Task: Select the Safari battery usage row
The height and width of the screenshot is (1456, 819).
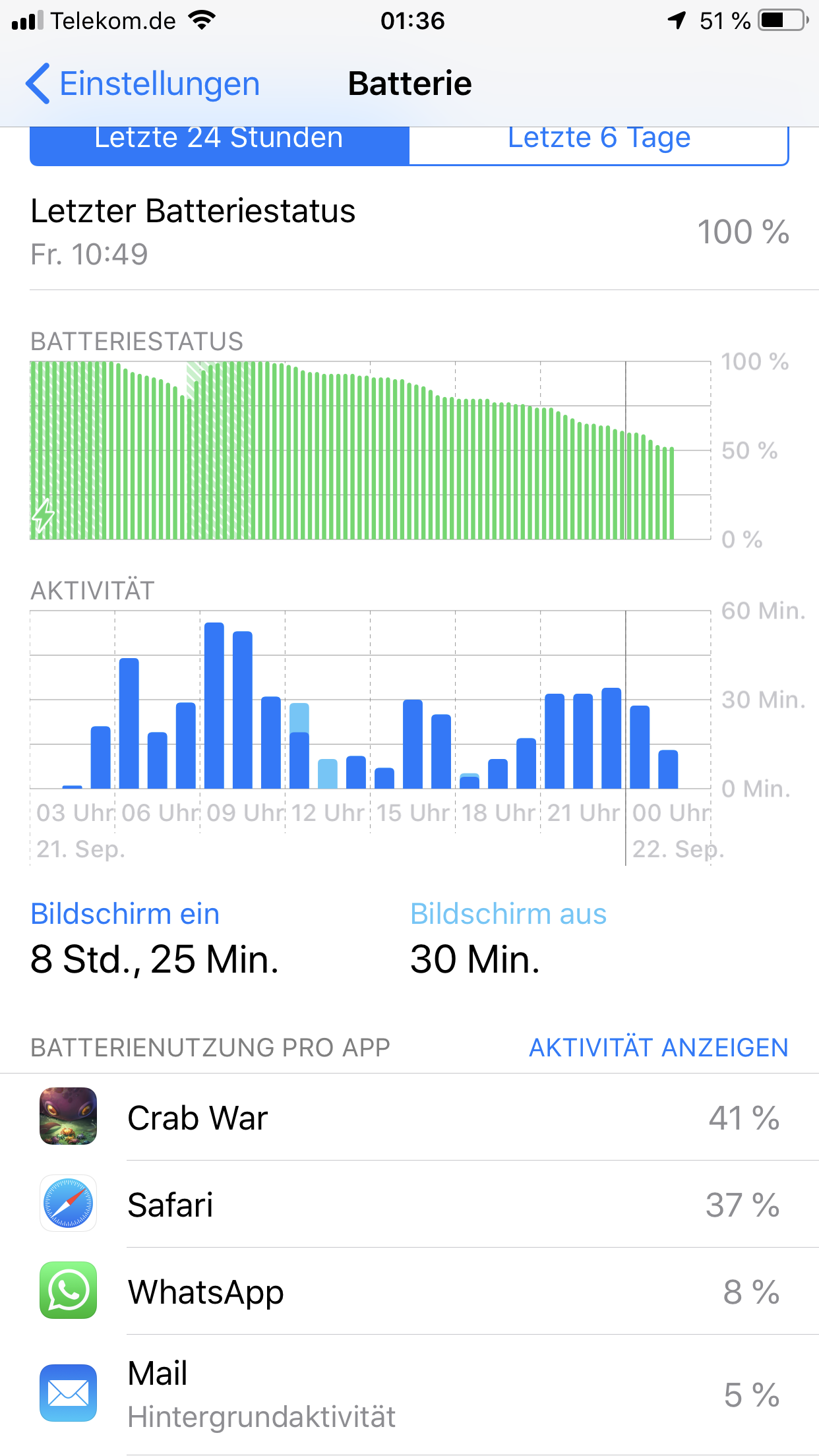Action: [409, 1205]
